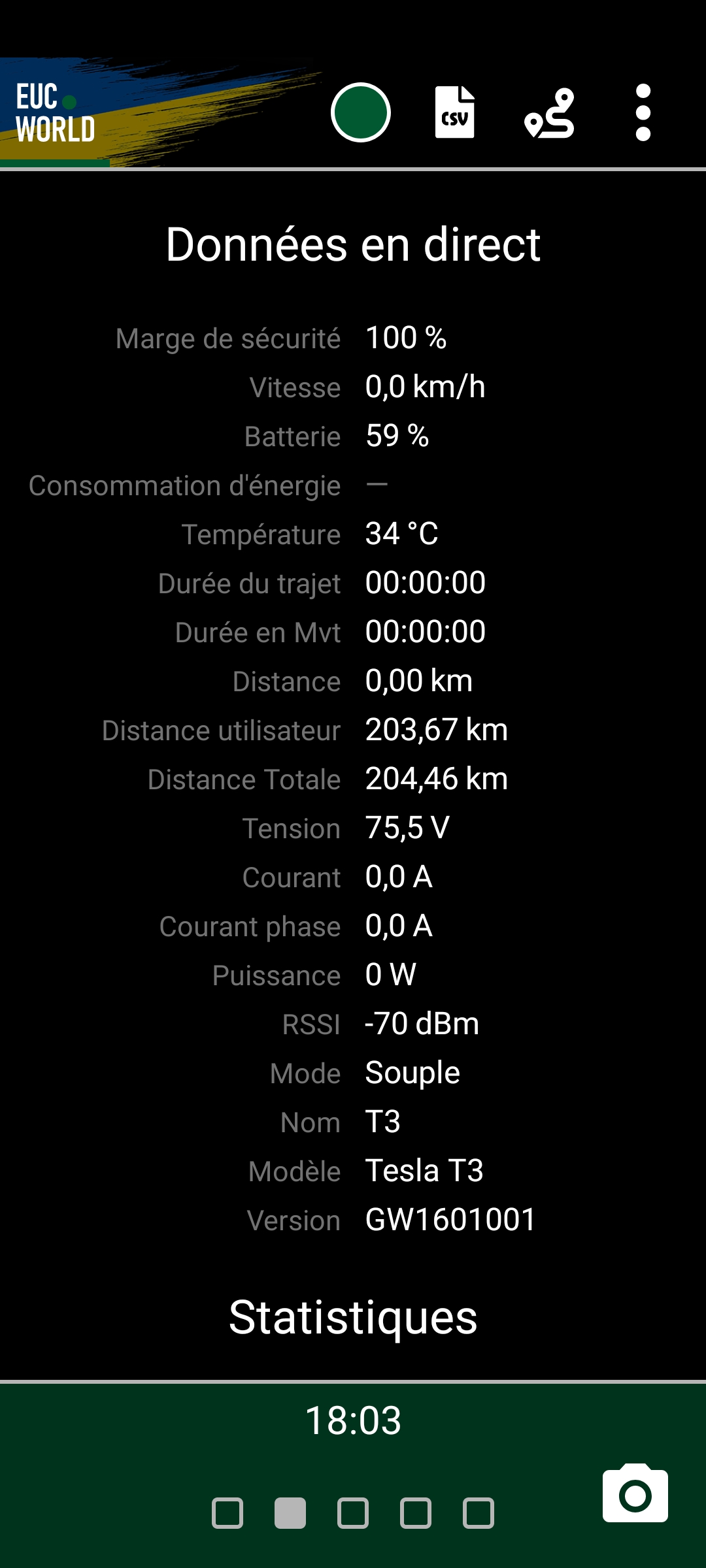Tap the green connection status circle
This screenshot has width=706, height=1568.
click(x=361, y=112)
